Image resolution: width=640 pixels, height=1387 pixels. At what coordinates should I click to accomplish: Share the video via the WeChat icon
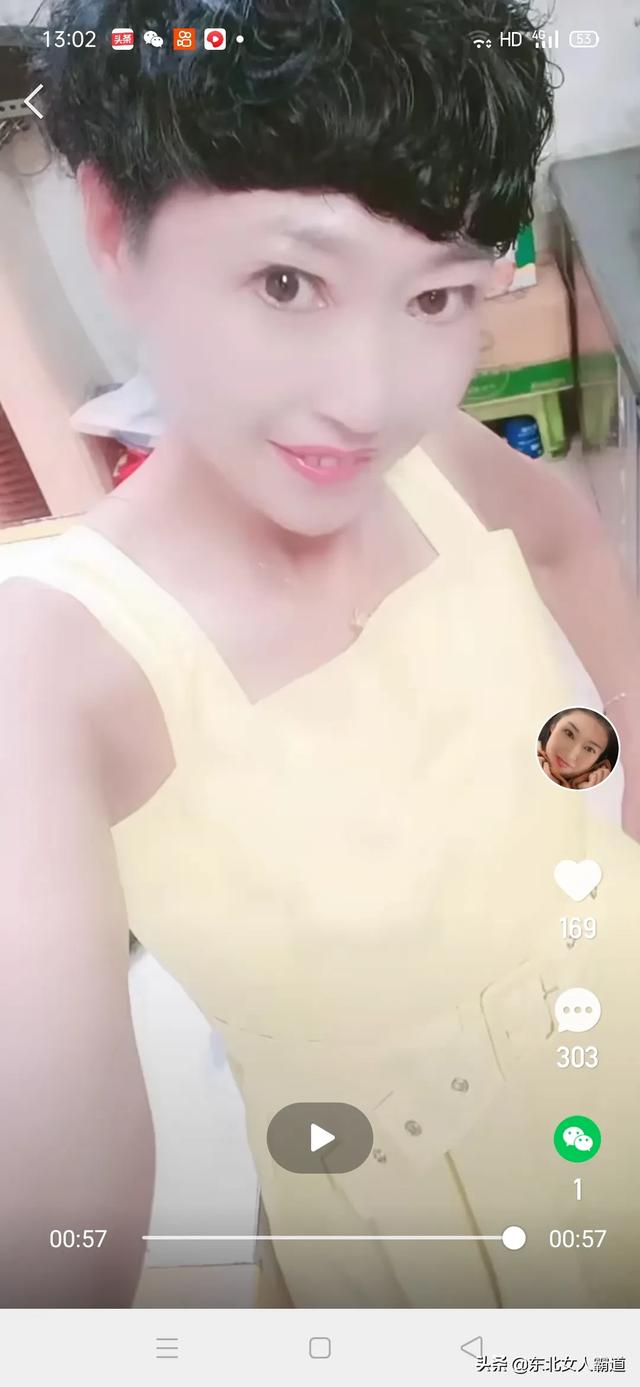pyautogui.click(x=578, y=1139)
